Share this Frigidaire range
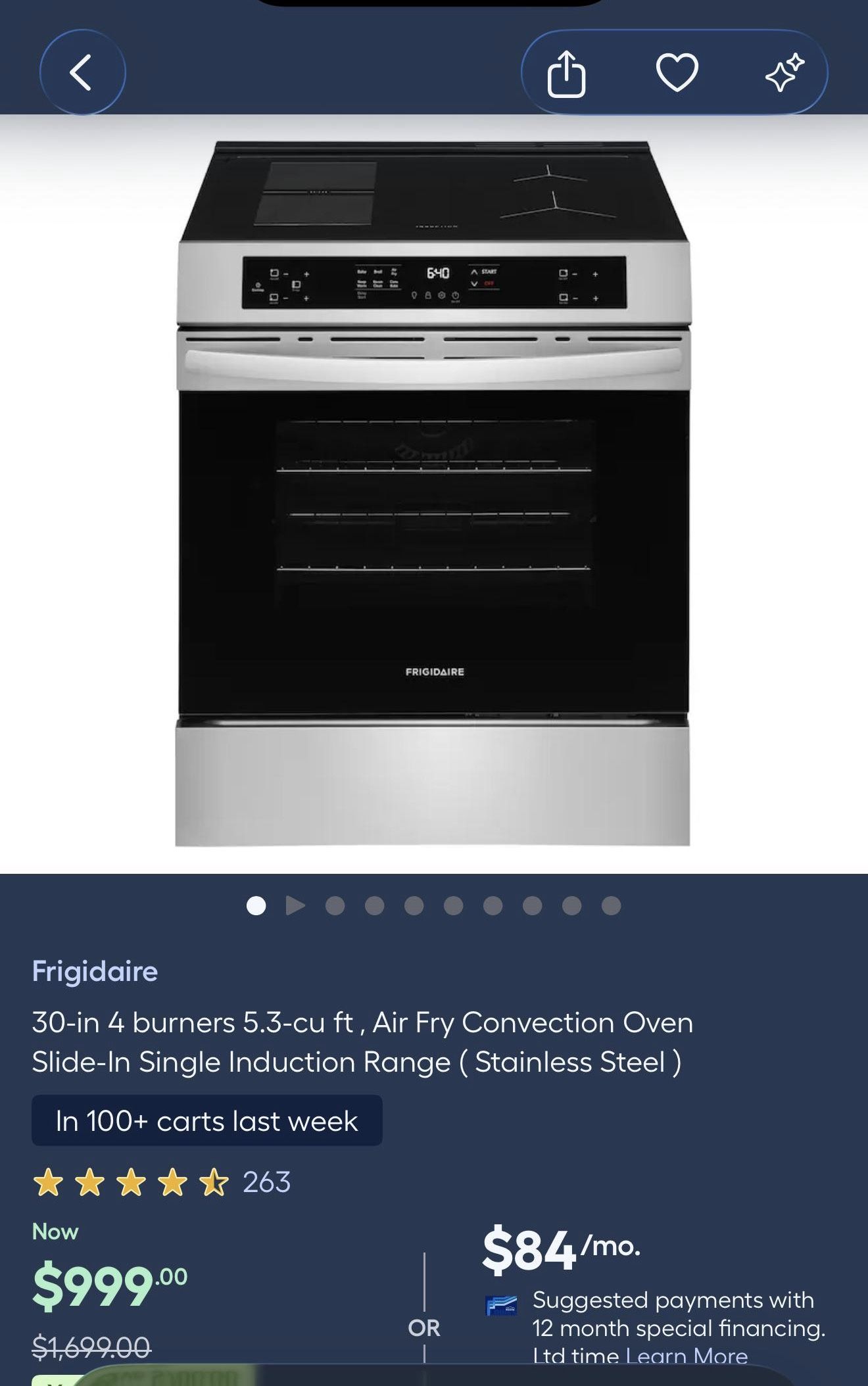This screenshot has width=868, height=1386. point(566,74)
